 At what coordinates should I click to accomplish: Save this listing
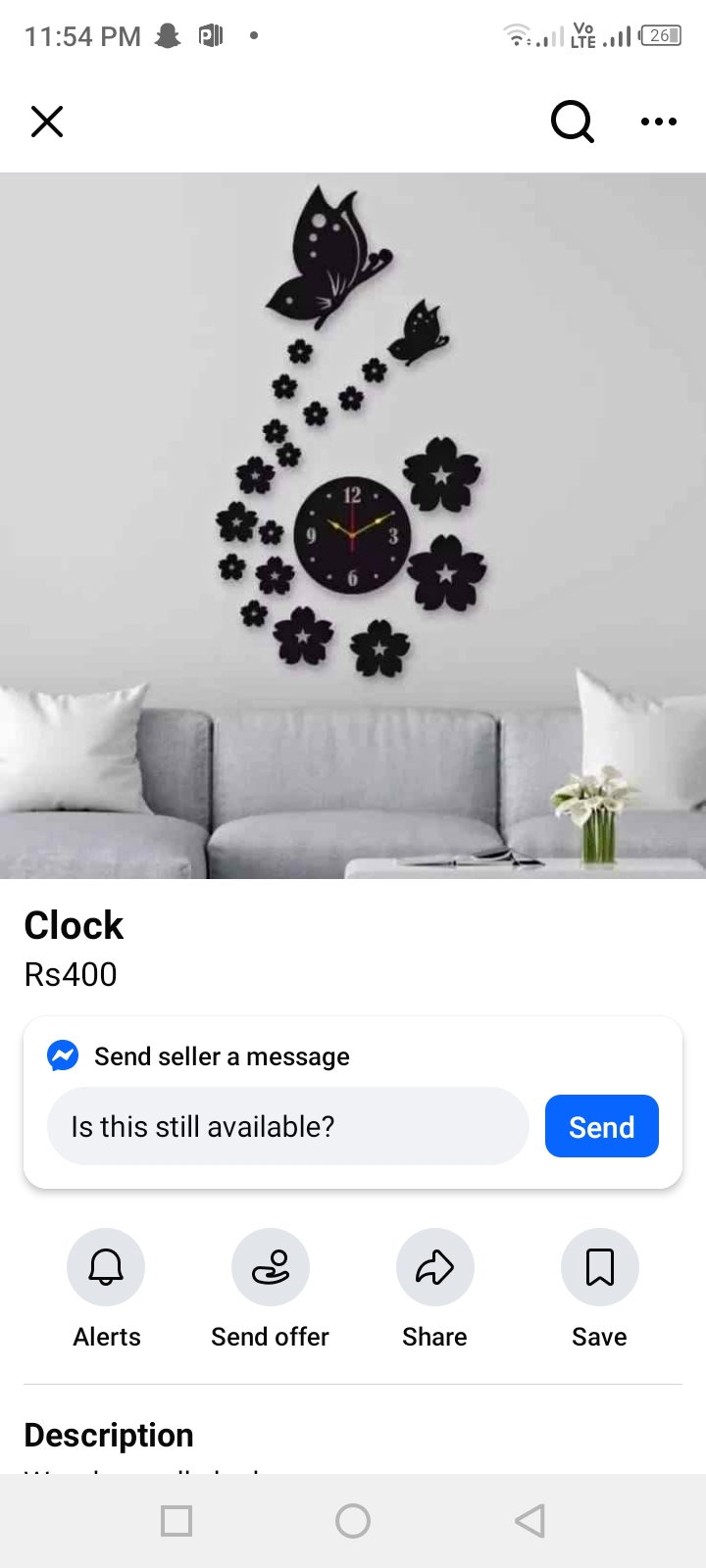click(599, 1267)
